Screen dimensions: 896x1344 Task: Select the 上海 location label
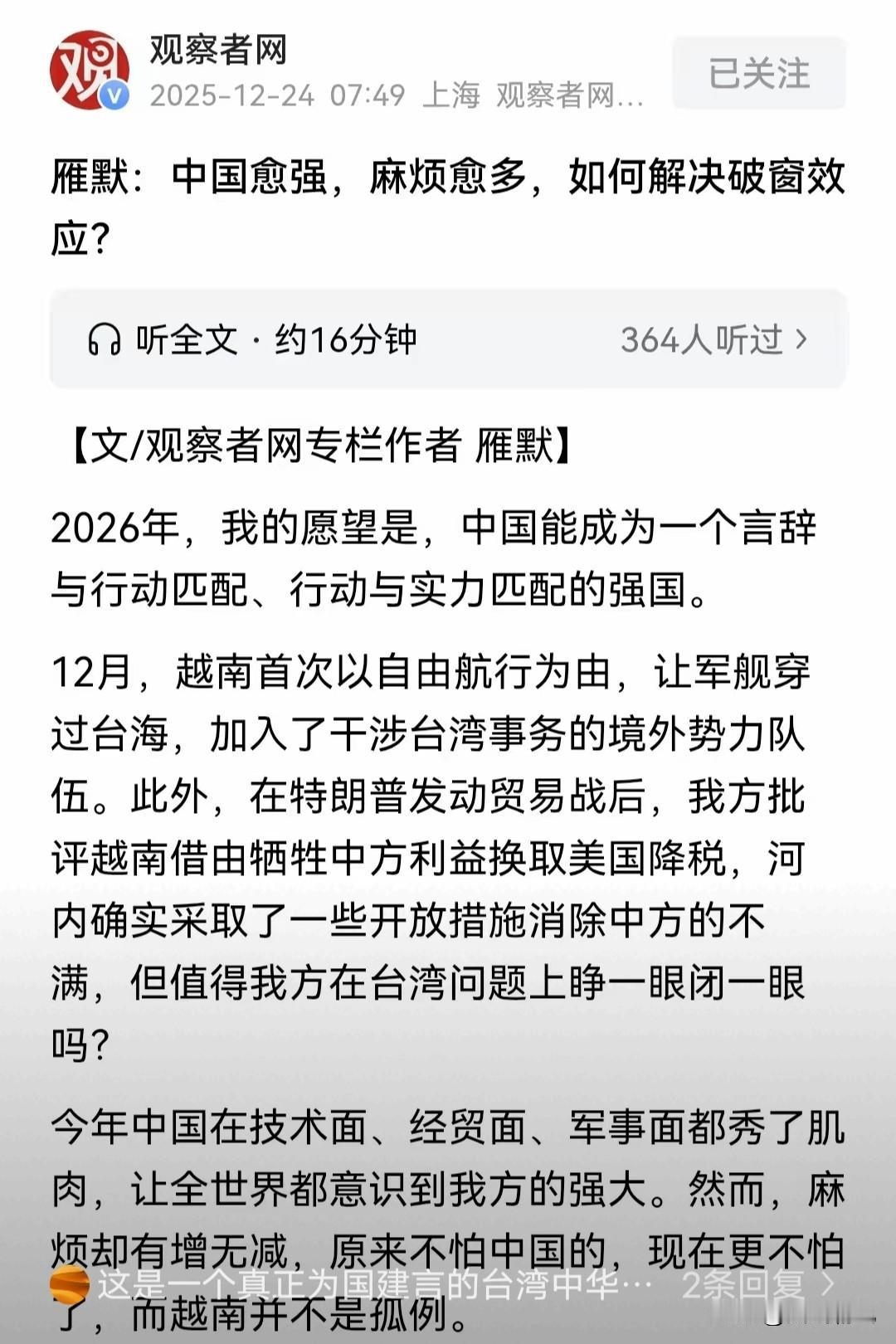452,95
